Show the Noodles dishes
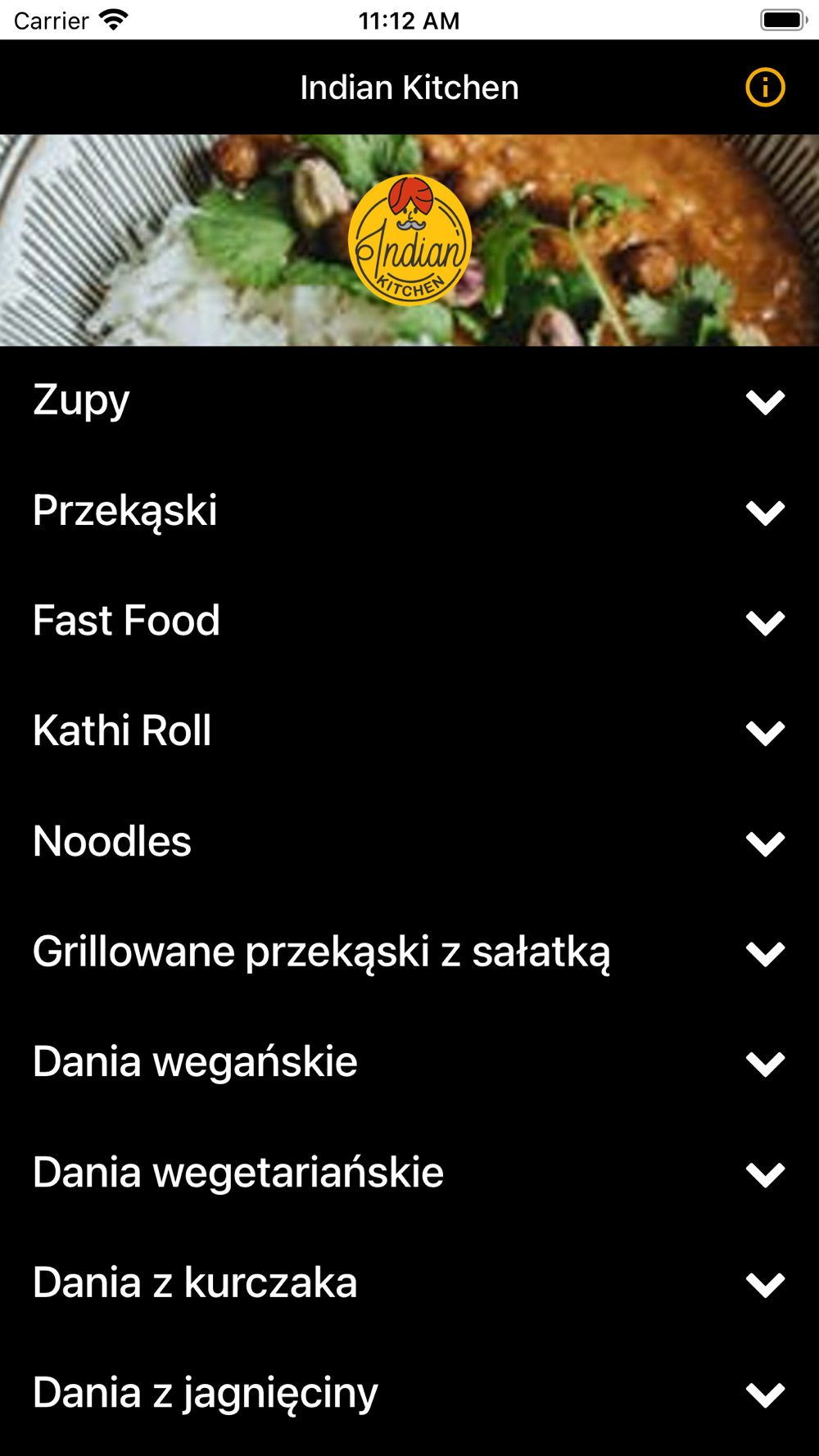This screenshot has height=1456, width=819. click(x=765, y=843)
